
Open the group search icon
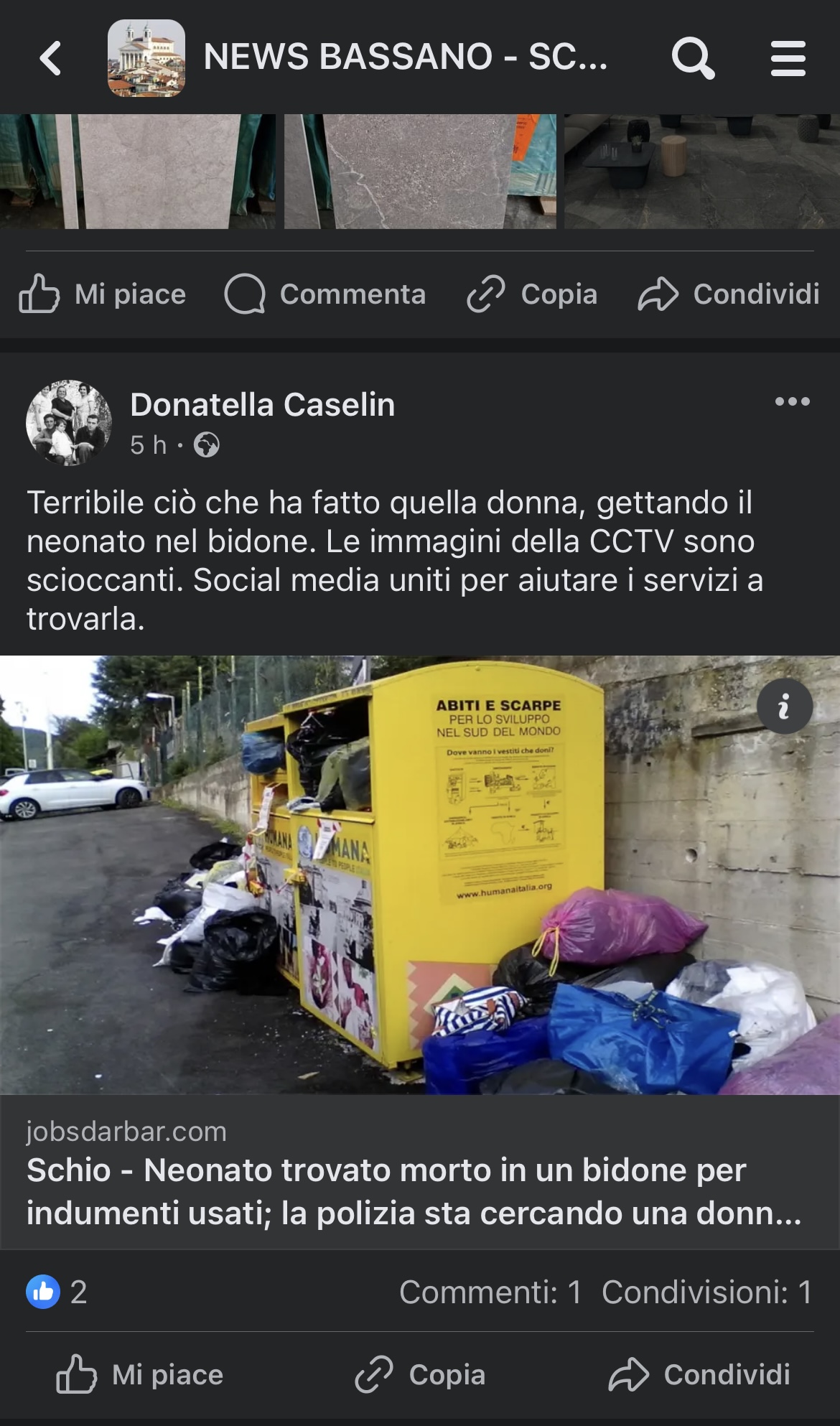[693, 58]
